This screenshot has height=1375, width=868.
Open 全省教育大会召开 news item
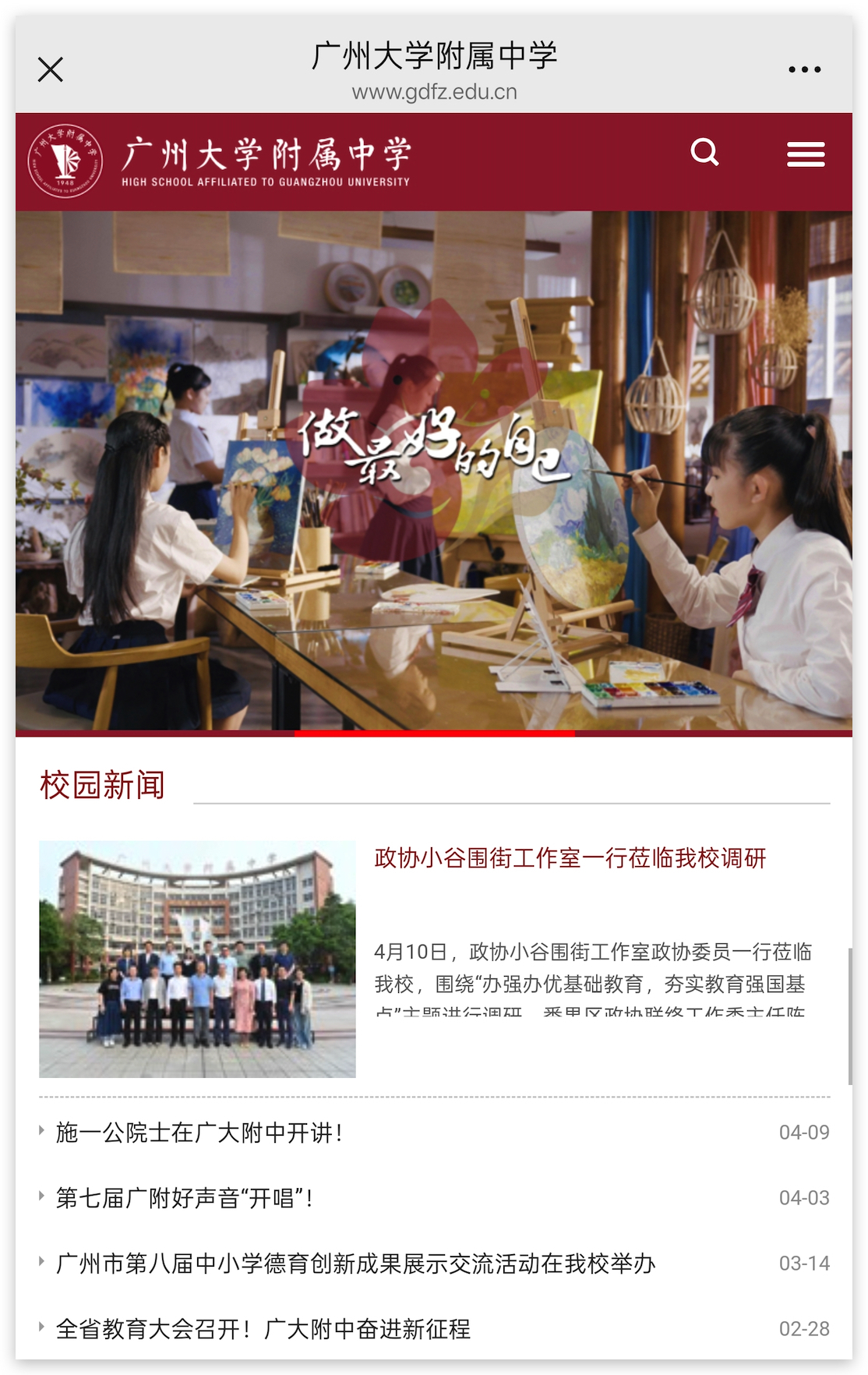tap(263, 1329)
